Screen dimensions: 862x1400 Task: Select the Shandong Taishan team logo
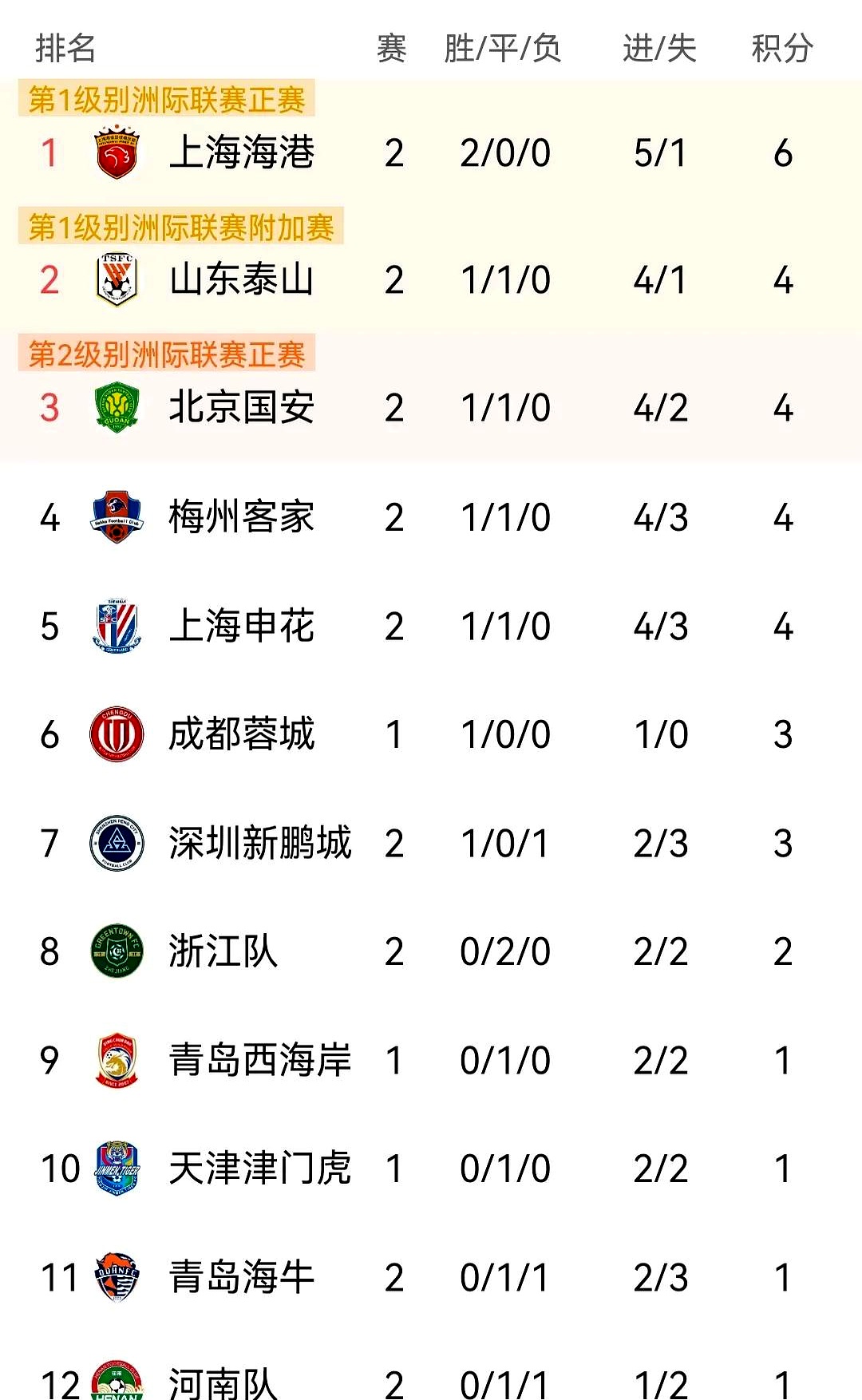click(x=118, y=278)
